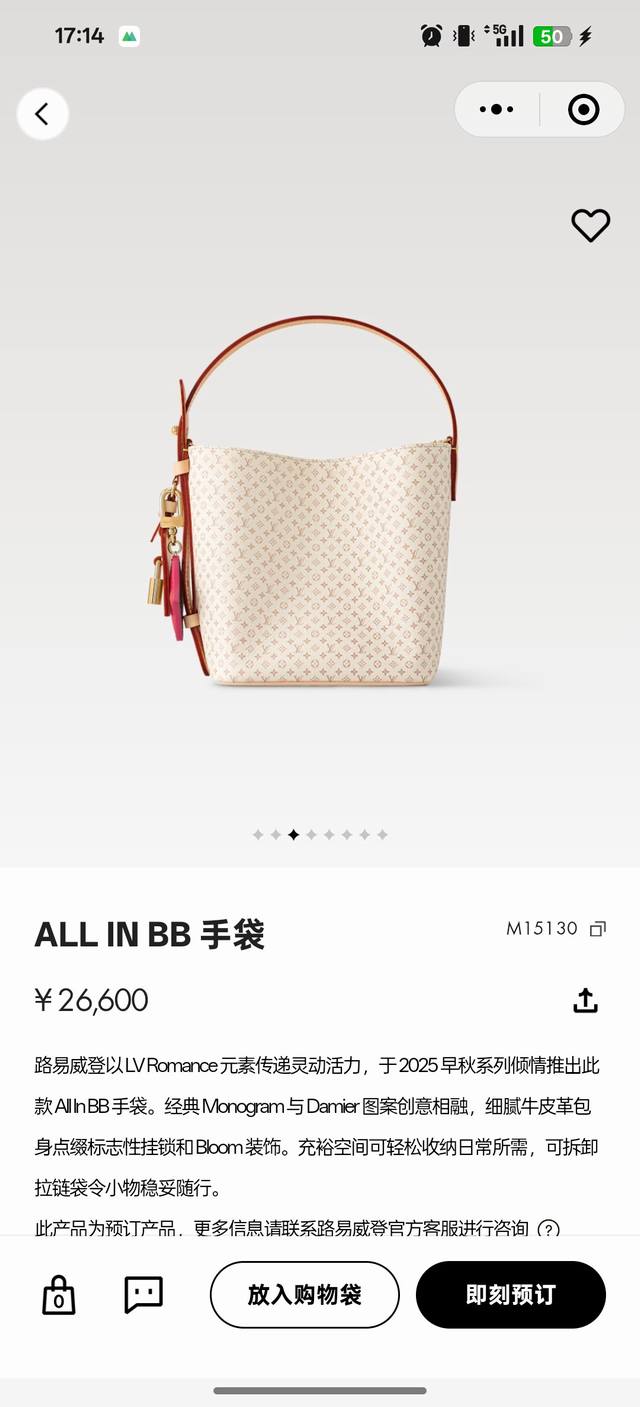Add the bag to wishlist with the heart
This screenshot has width=640, height=1407.
point(590,225)
